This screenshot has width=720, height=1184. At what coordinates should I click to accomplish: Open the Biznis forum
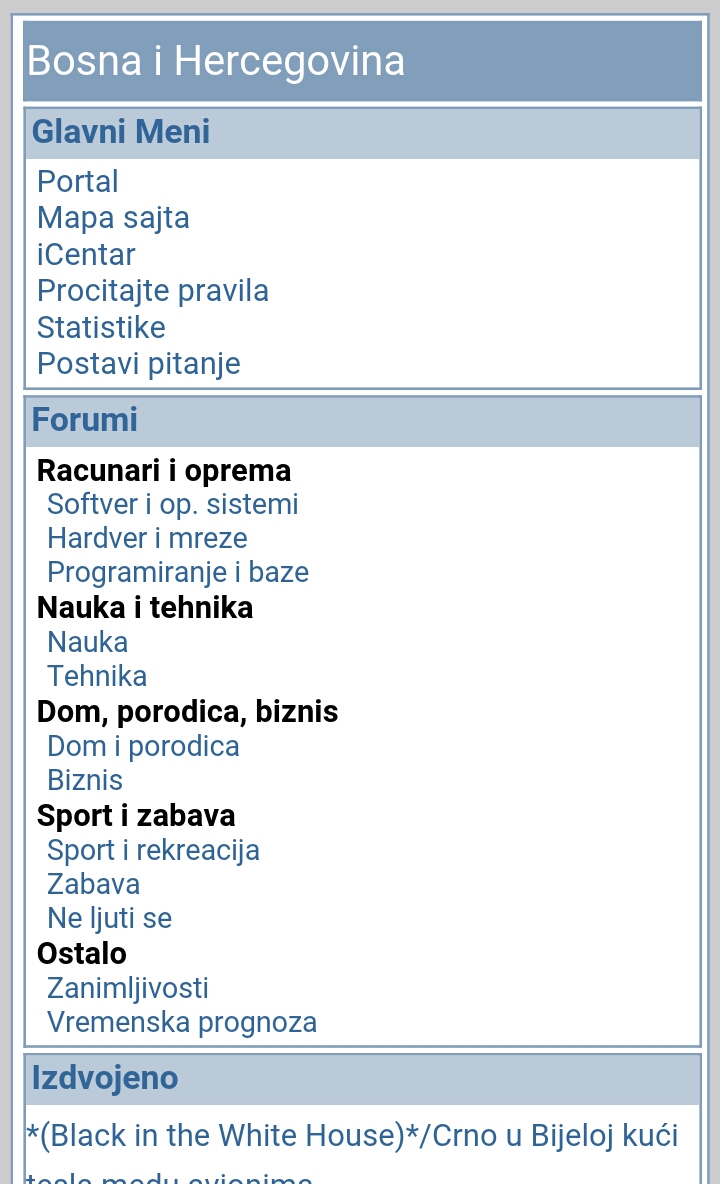coord(85,780)
